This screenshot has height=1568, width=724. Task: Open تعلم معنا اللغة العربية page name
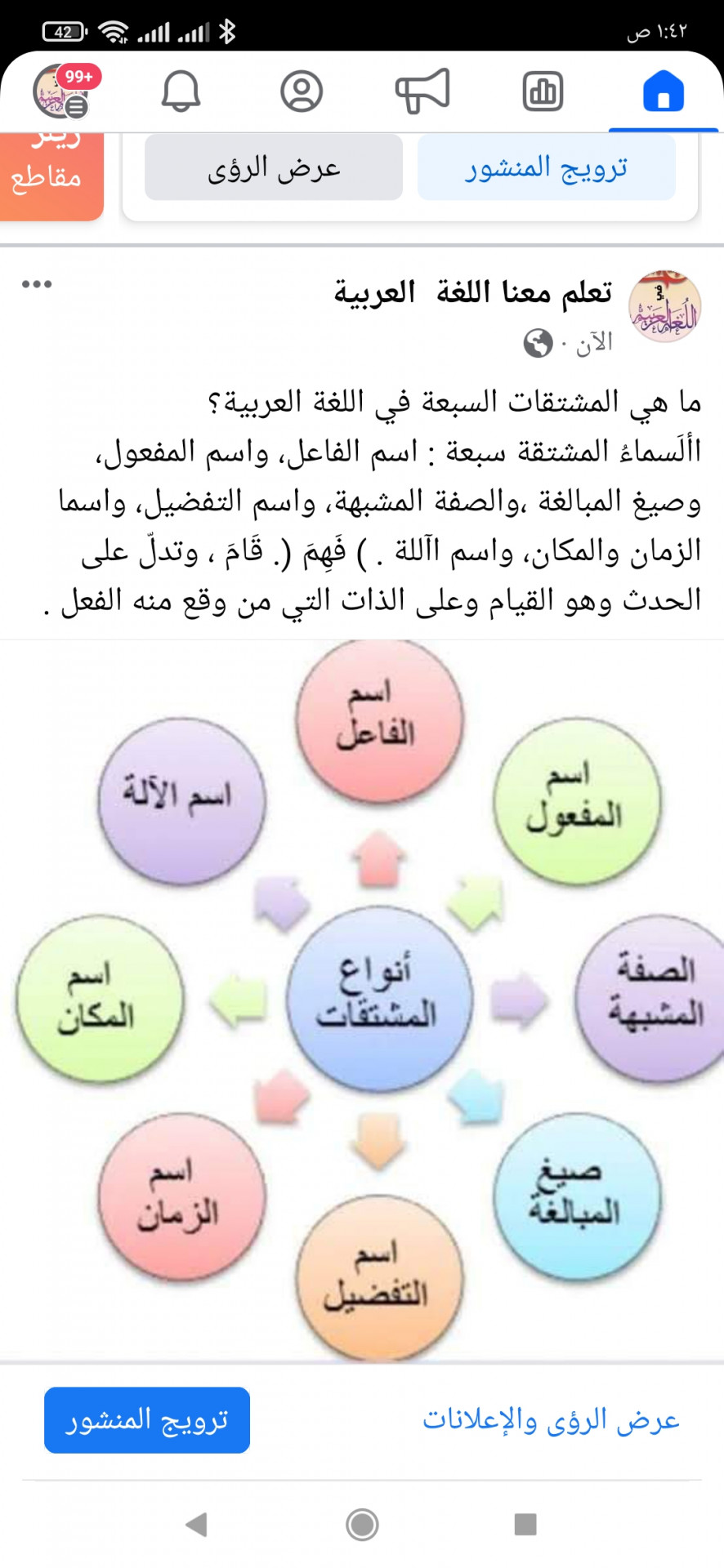point(472,292)
